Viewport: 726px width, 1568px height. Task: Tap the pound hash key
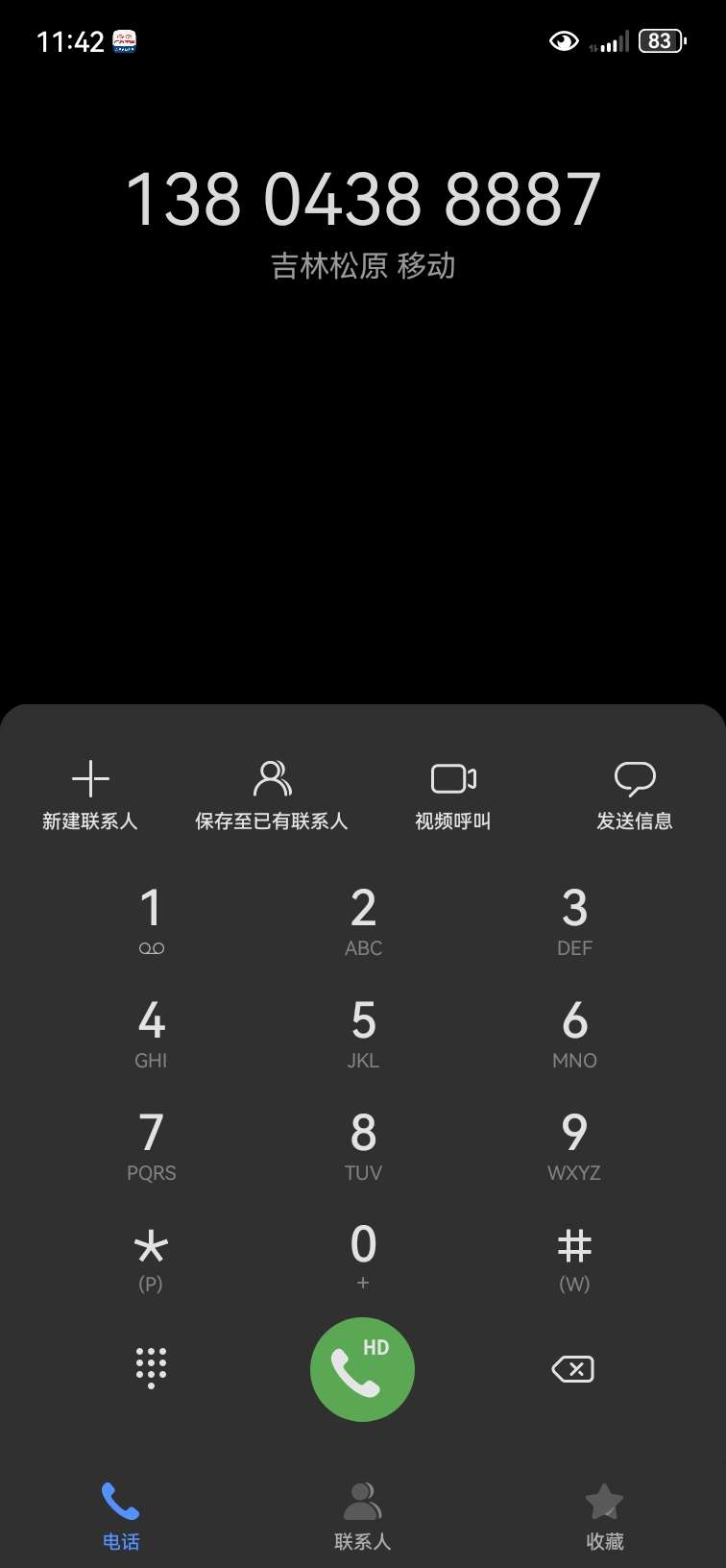click(x=574, y=1257)
